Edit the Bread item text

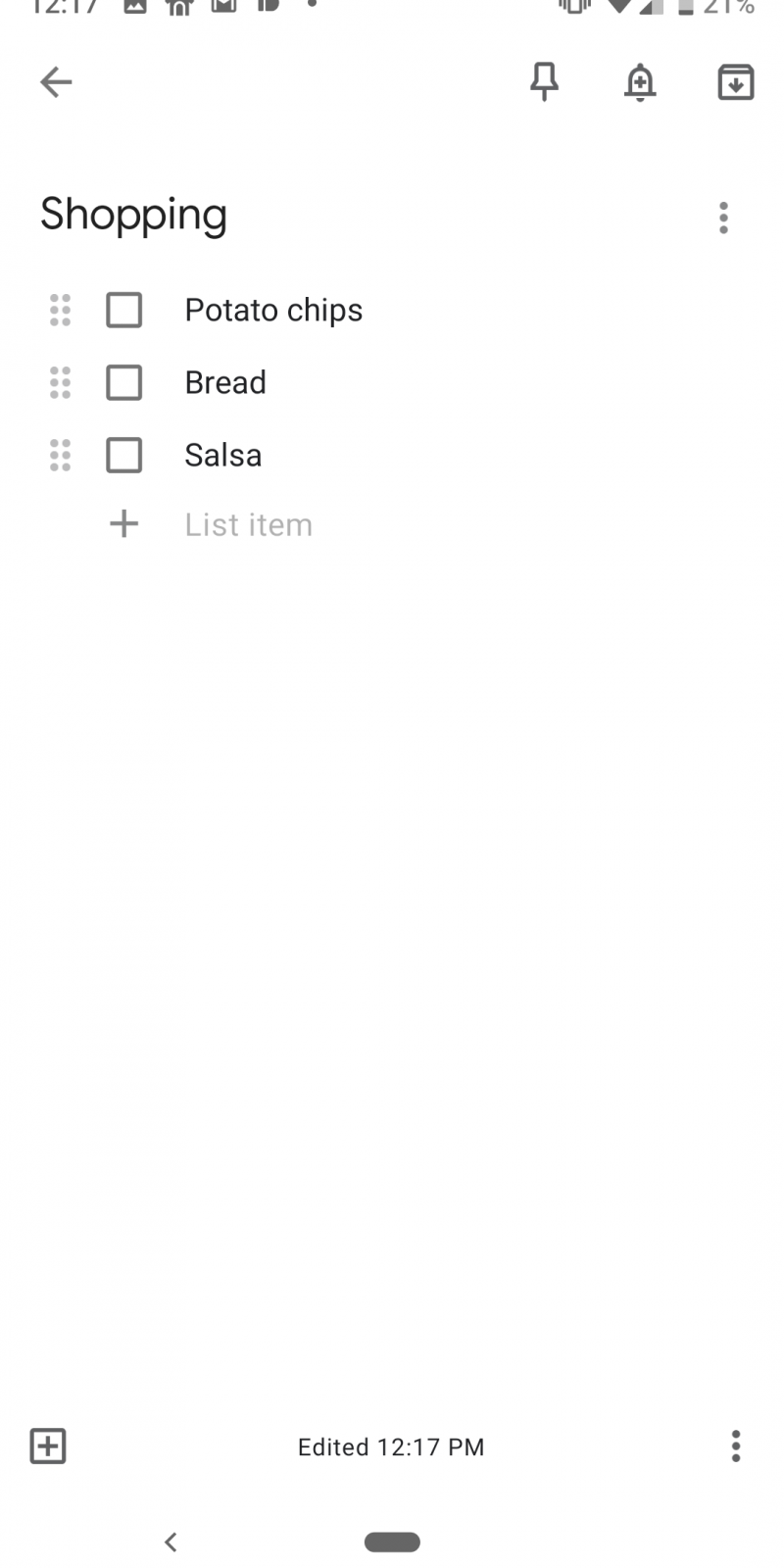point(225,383)
